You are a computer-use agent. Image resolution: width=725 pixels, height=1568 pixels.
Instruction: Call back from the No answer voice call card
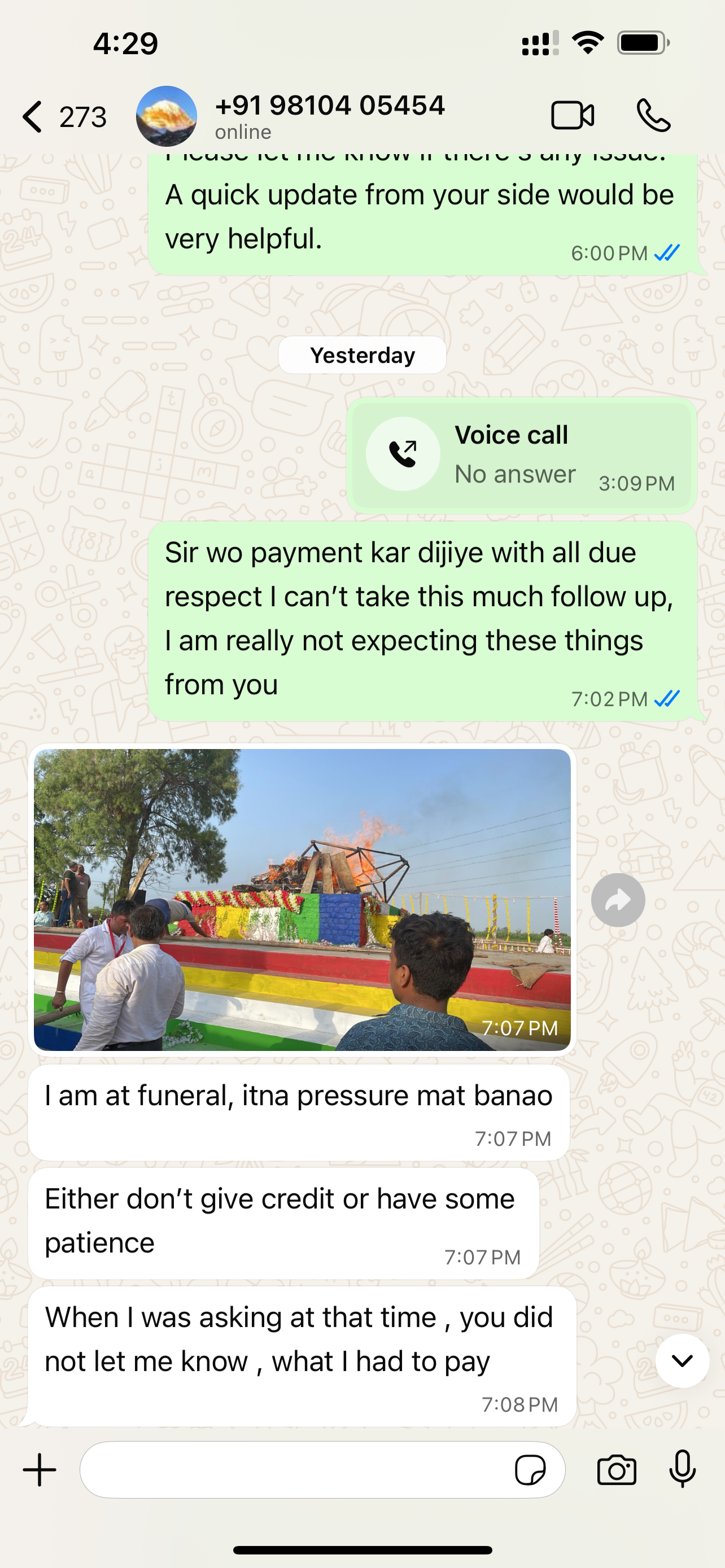[x=403, y=454]
